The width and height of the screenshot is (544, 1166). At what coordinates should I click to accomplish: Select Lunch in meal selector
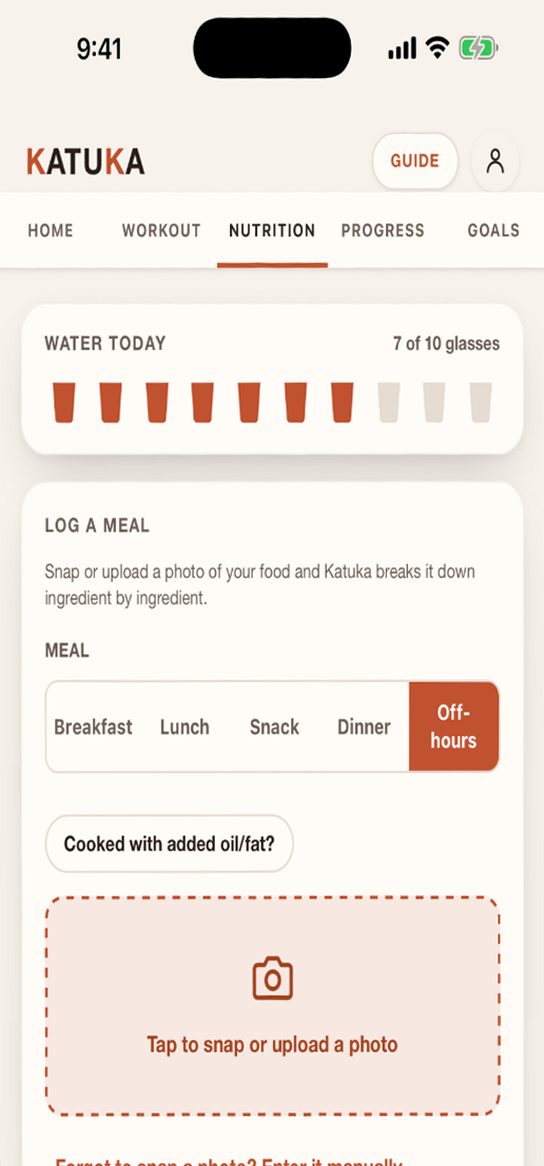pos(184,727)
